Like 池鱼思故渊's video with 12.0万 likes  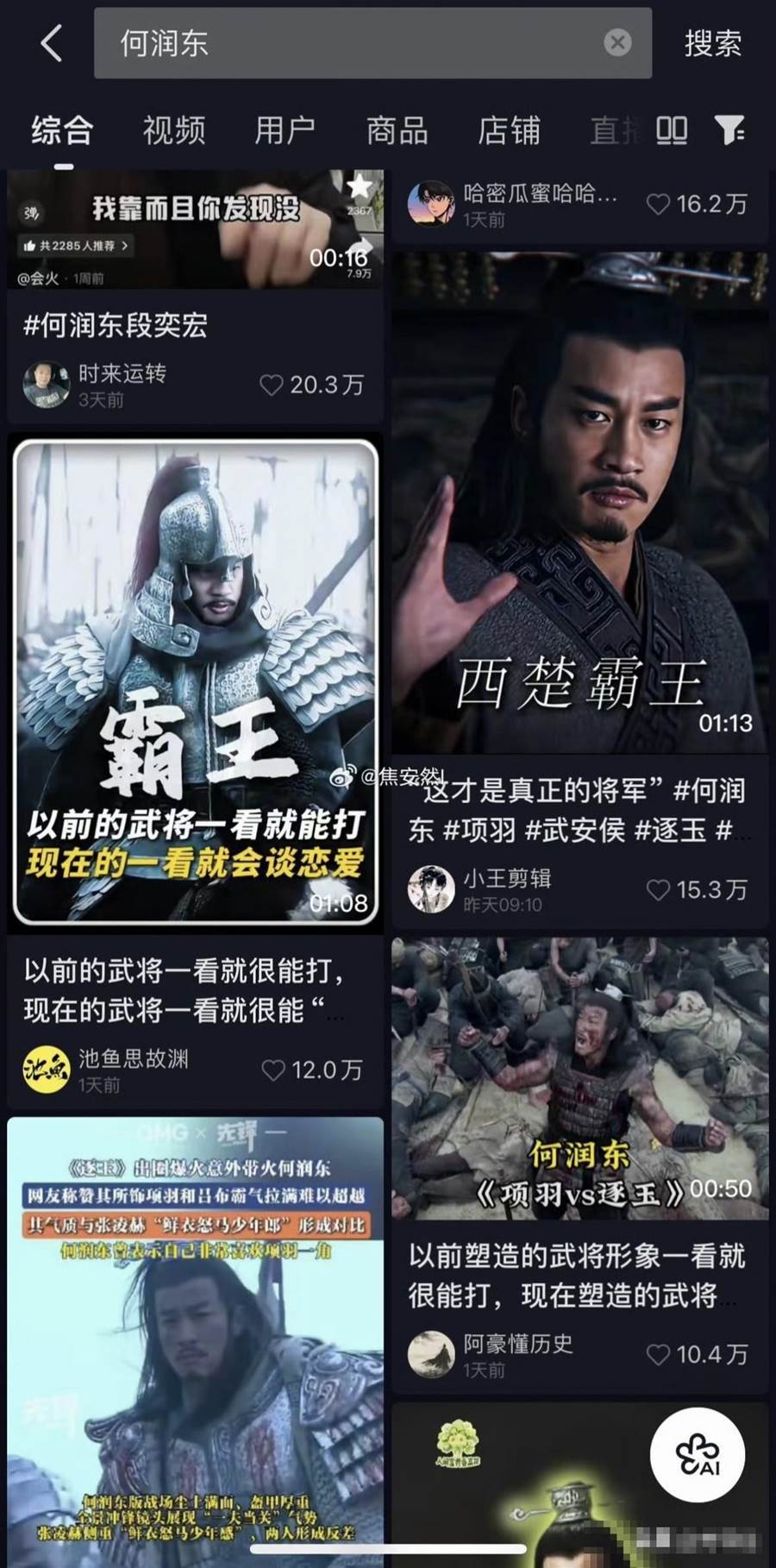coord(273,1070)
